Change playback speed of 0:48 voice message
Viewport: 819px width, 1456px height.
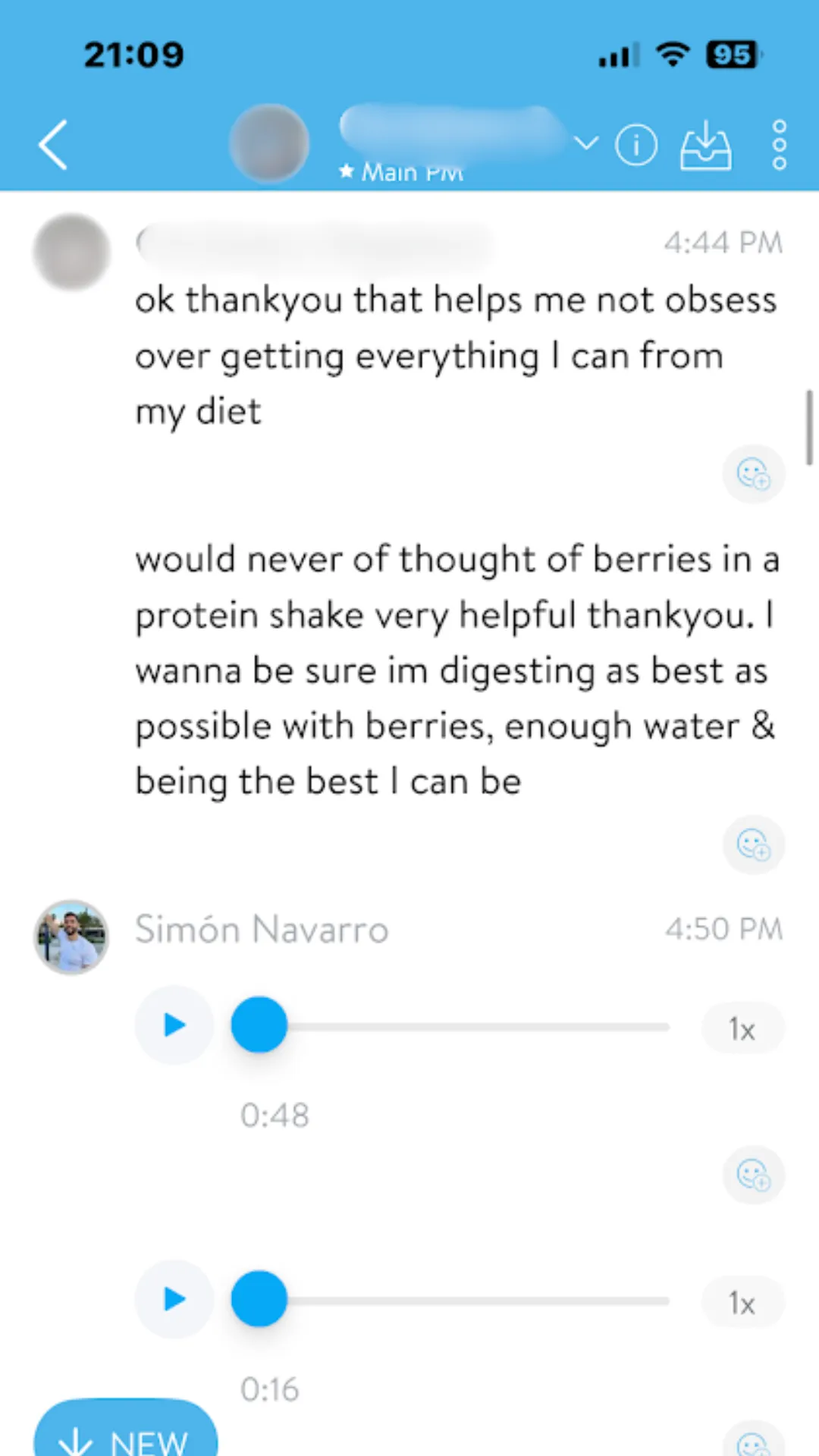742,1029
